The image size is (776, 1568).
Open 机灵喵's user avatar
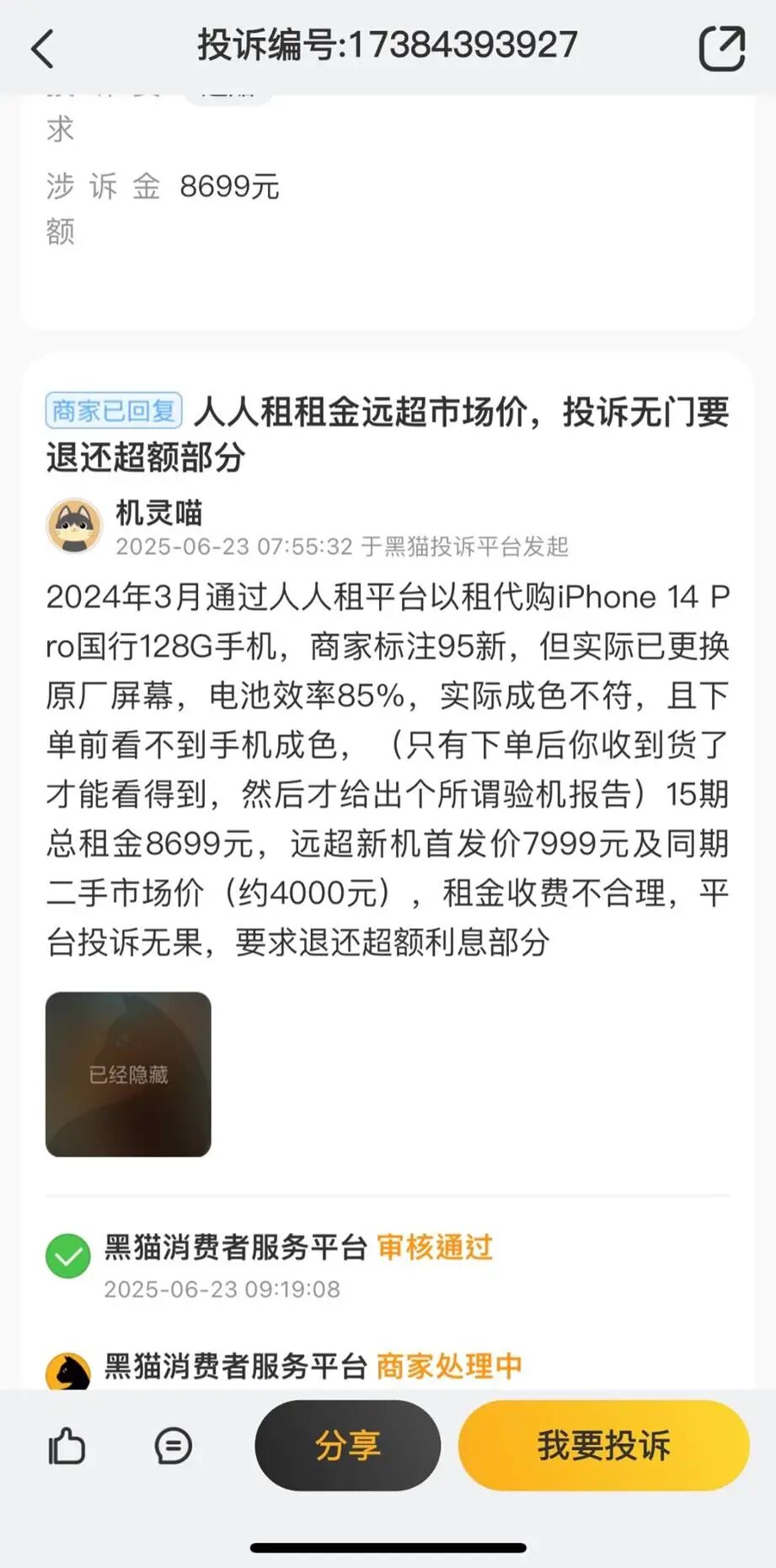74,525
